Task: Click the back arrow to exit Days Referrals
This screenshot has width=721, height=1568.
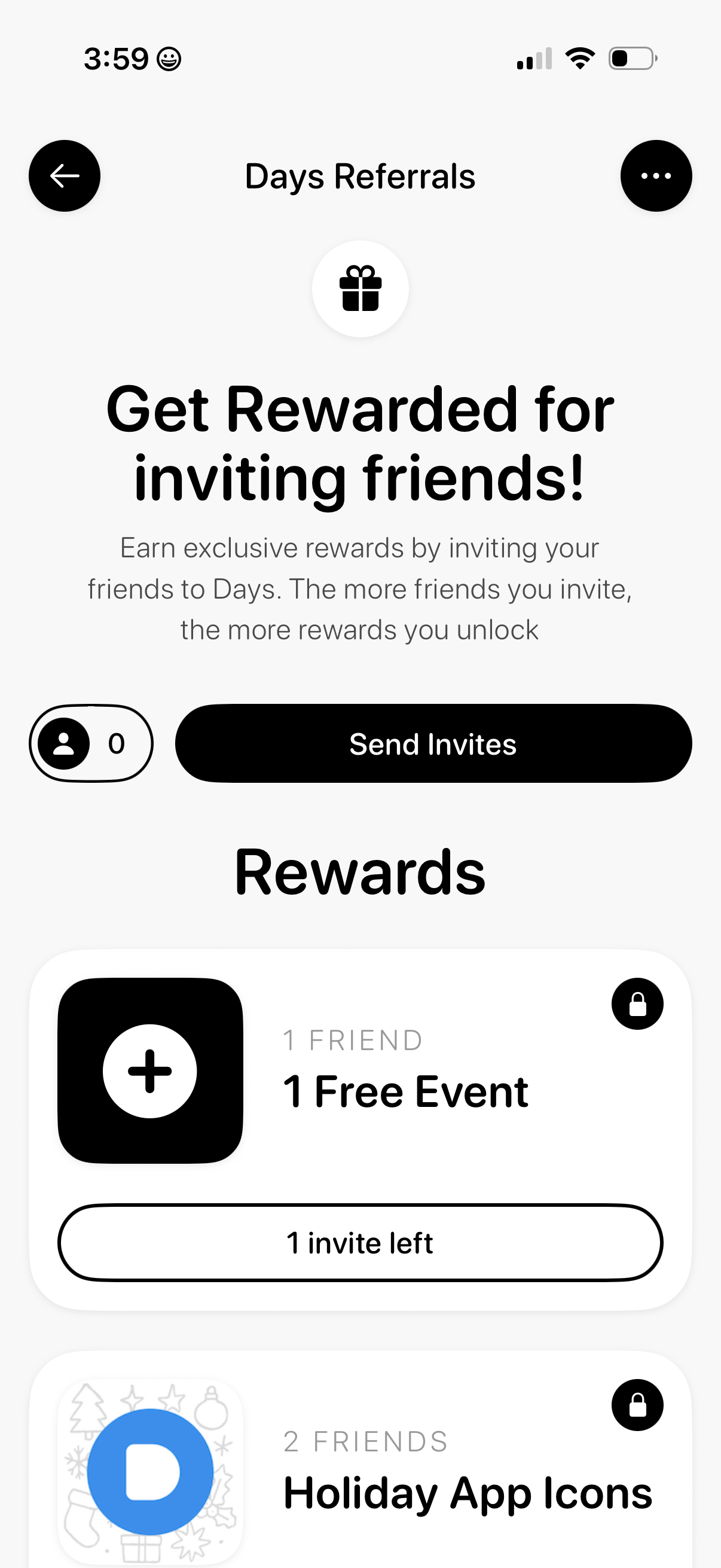Action: click(x=64, y=175)
